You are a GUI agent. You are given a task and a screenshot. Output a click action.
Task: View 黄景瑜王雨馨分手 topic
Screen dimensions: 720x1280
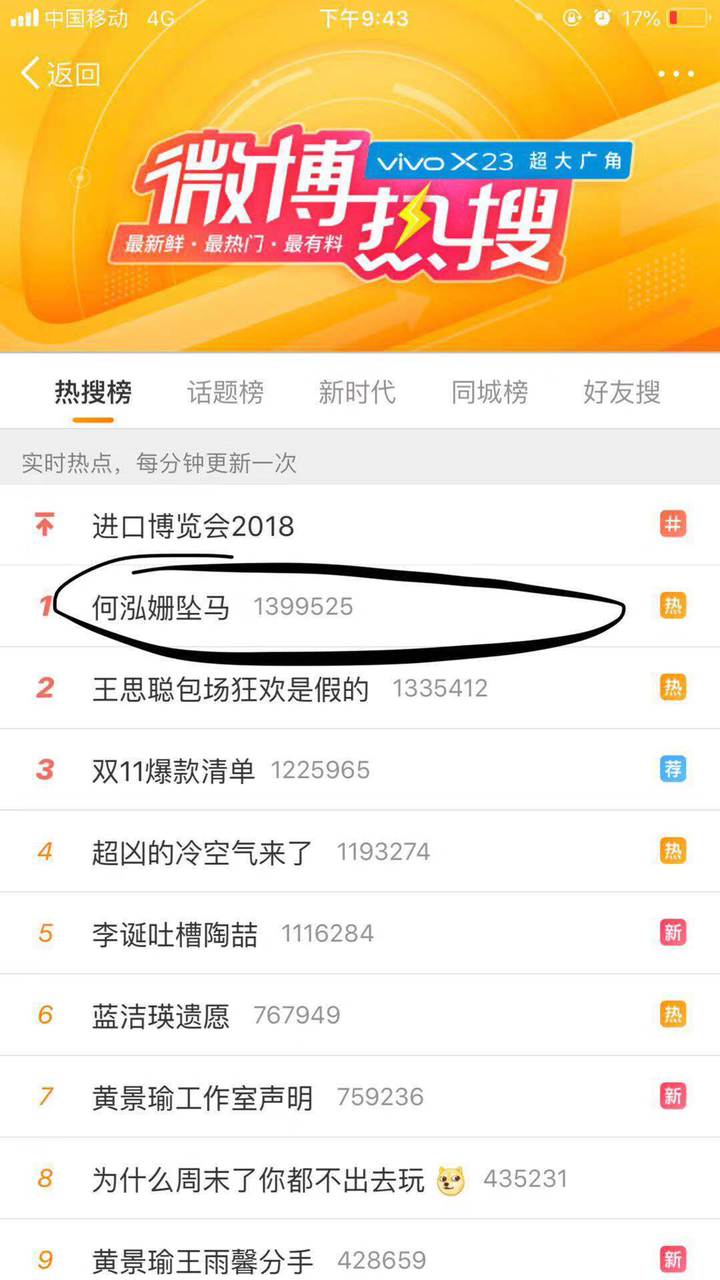[202, 1259]
